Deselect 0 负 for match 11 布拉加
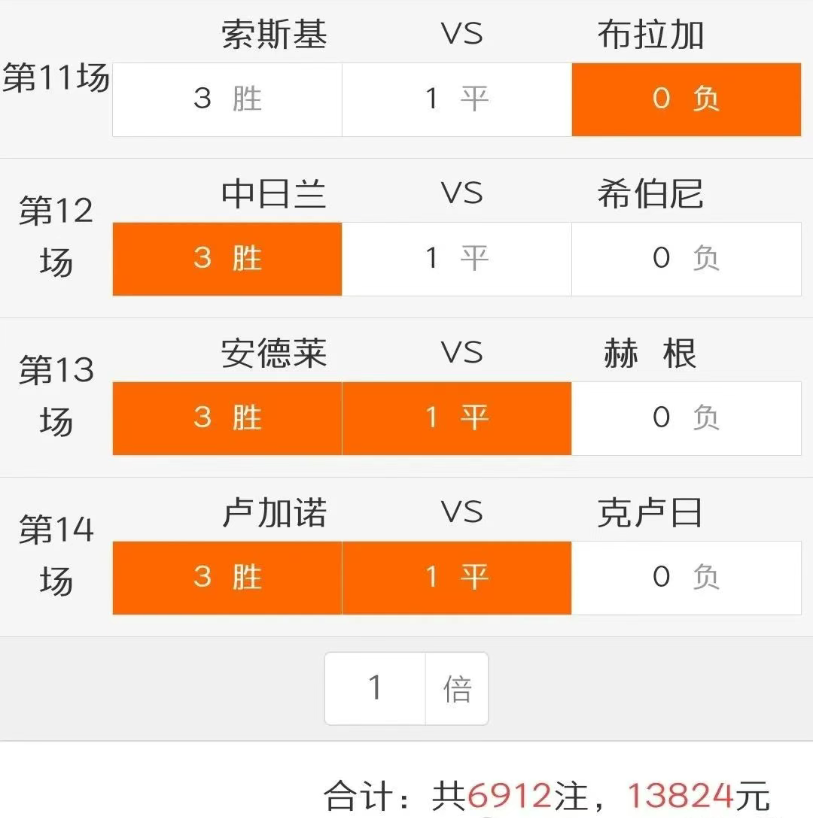 686,99
